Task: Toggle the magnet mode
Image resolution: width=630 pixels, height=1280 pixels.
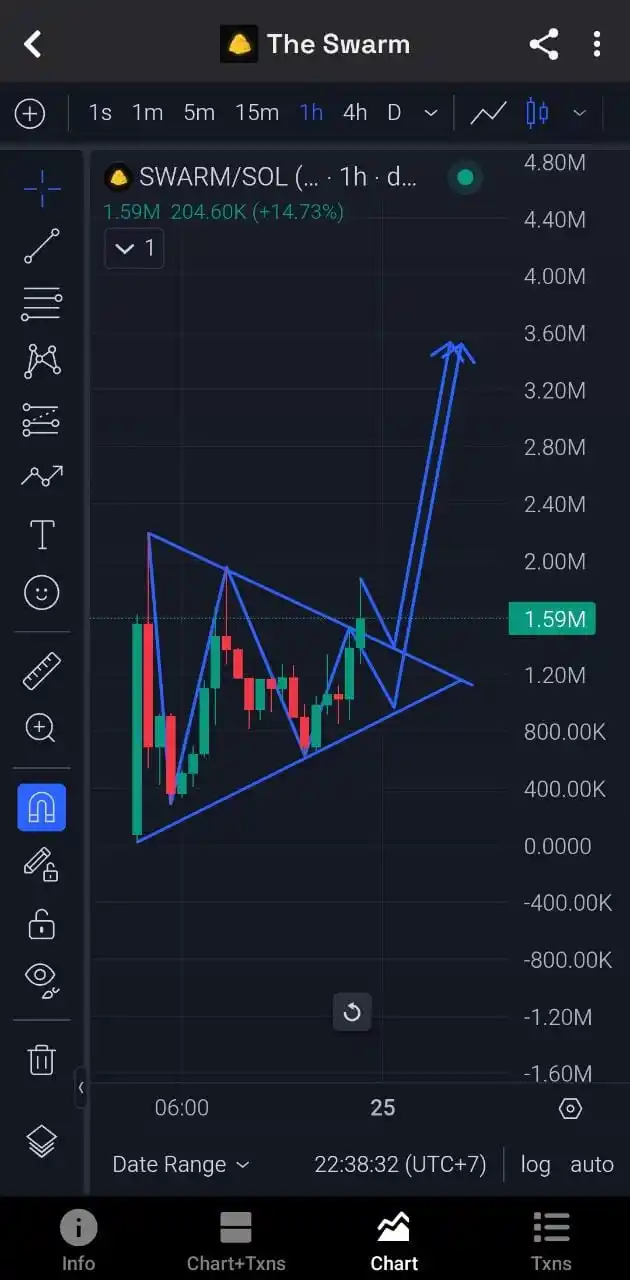Action: click(41, 807)
